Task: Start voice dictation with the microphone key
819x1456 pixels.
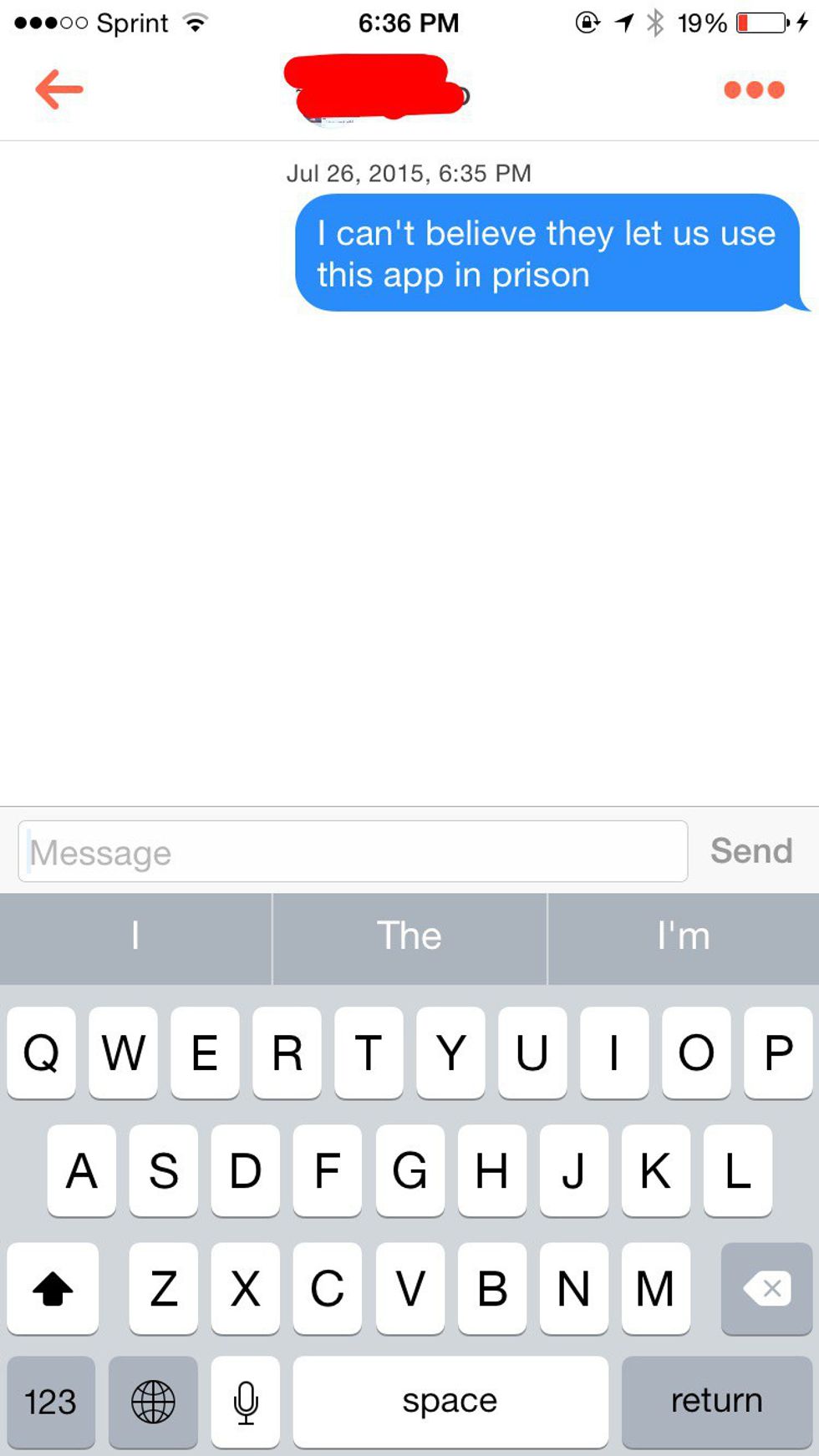Action: [246, 1401]
